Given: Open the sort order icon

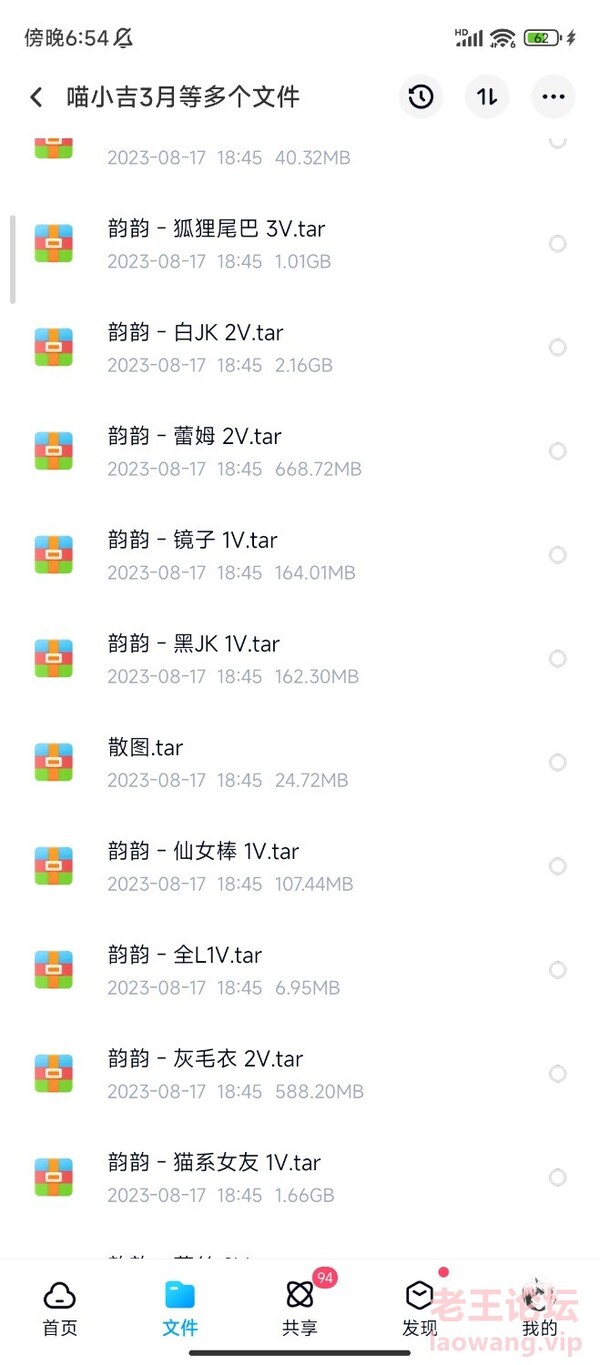Looking at the screenshot, I should [487, 97].
